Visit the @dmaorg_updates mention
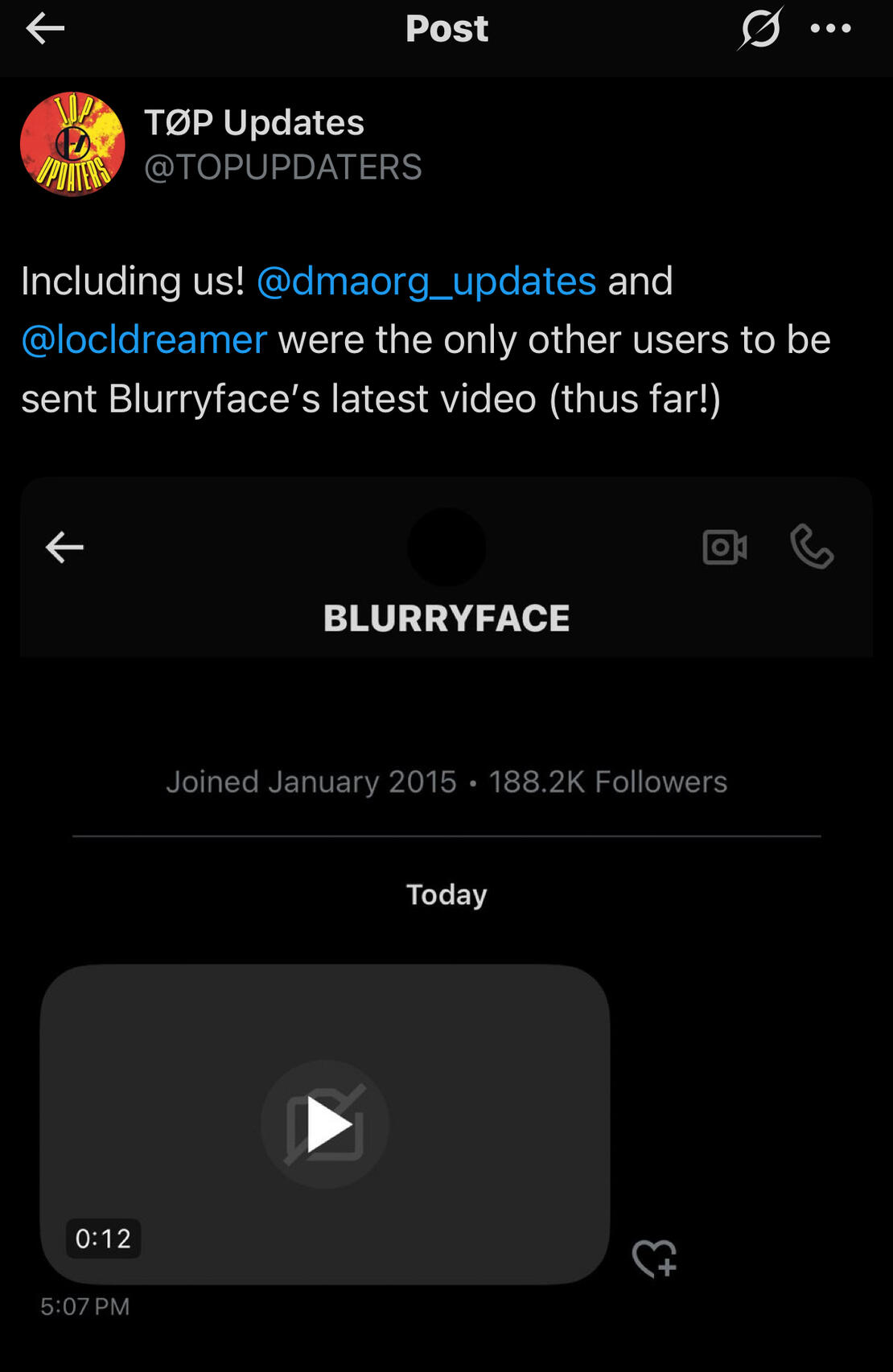The height and width of the screenshot is (1372, 893). coord(426,281)
